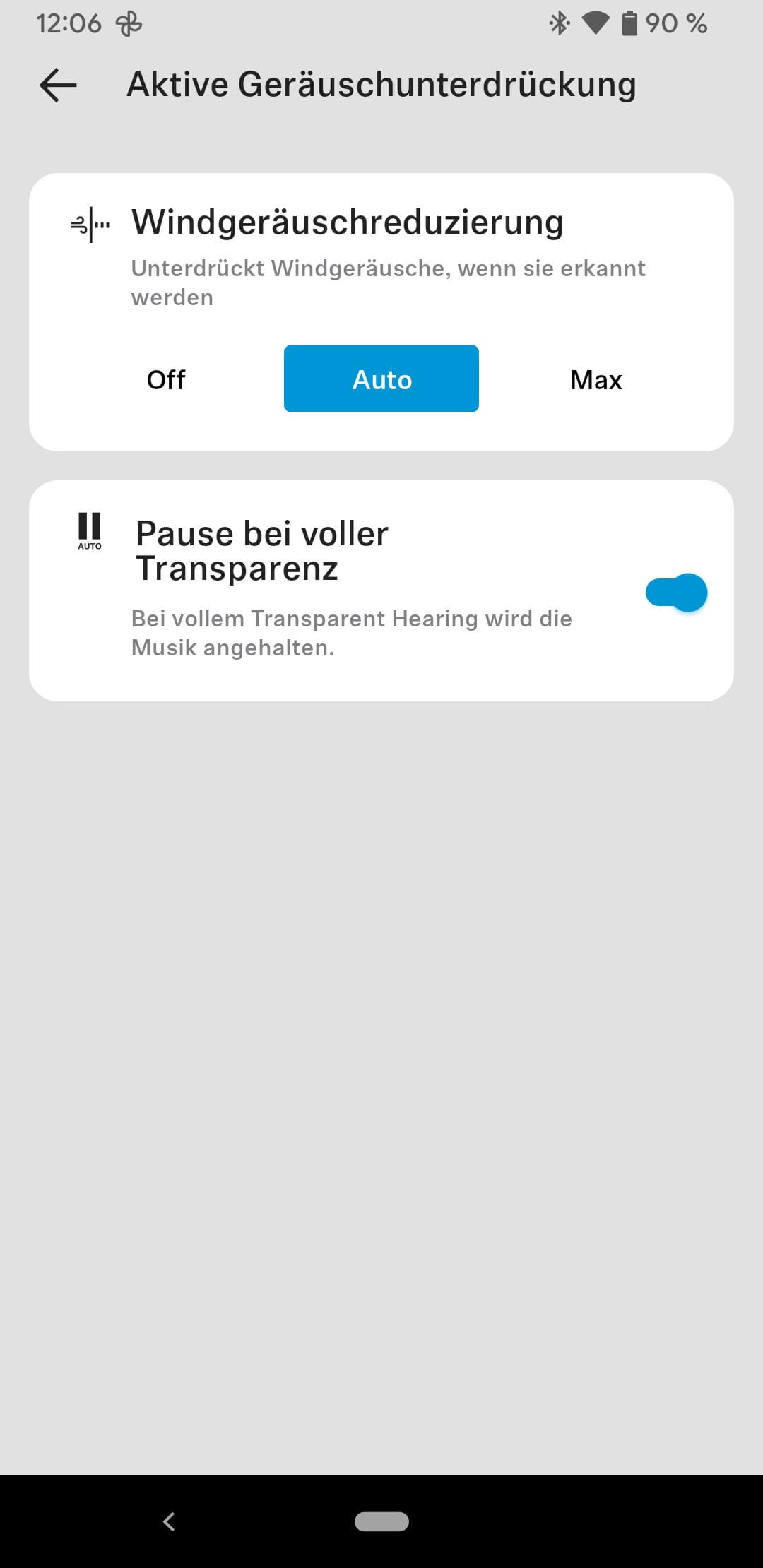
Task: Go back from Aktive Geräuschunterdrückung
Action: tap(58, 85)
